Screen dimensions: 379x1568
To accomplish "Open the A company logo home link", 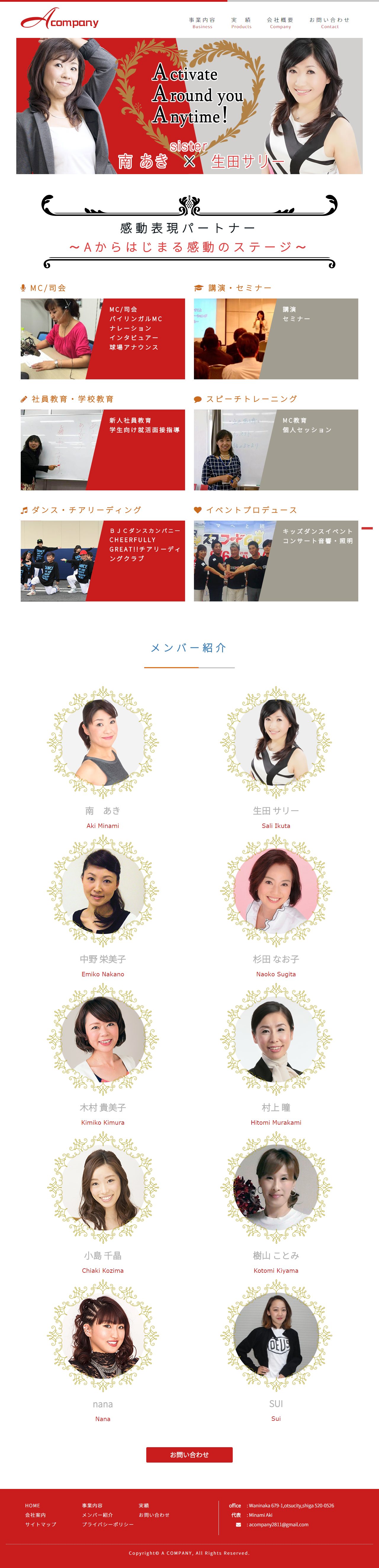I will point(60,20).
